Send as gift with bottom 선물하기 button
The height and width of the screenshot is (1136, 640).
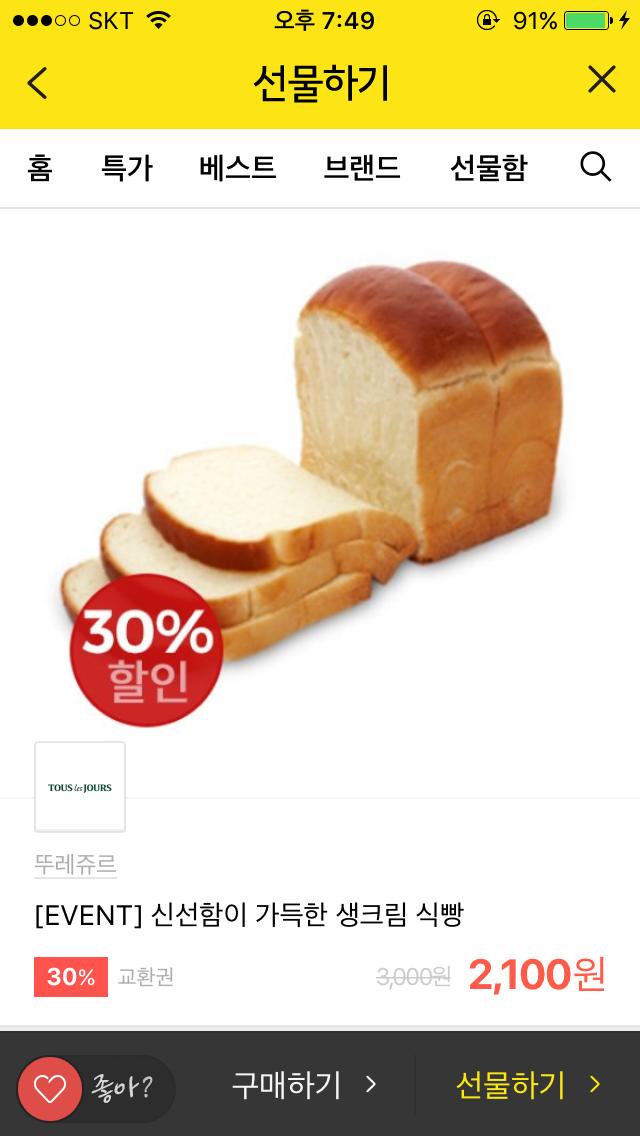[528, 1085]
